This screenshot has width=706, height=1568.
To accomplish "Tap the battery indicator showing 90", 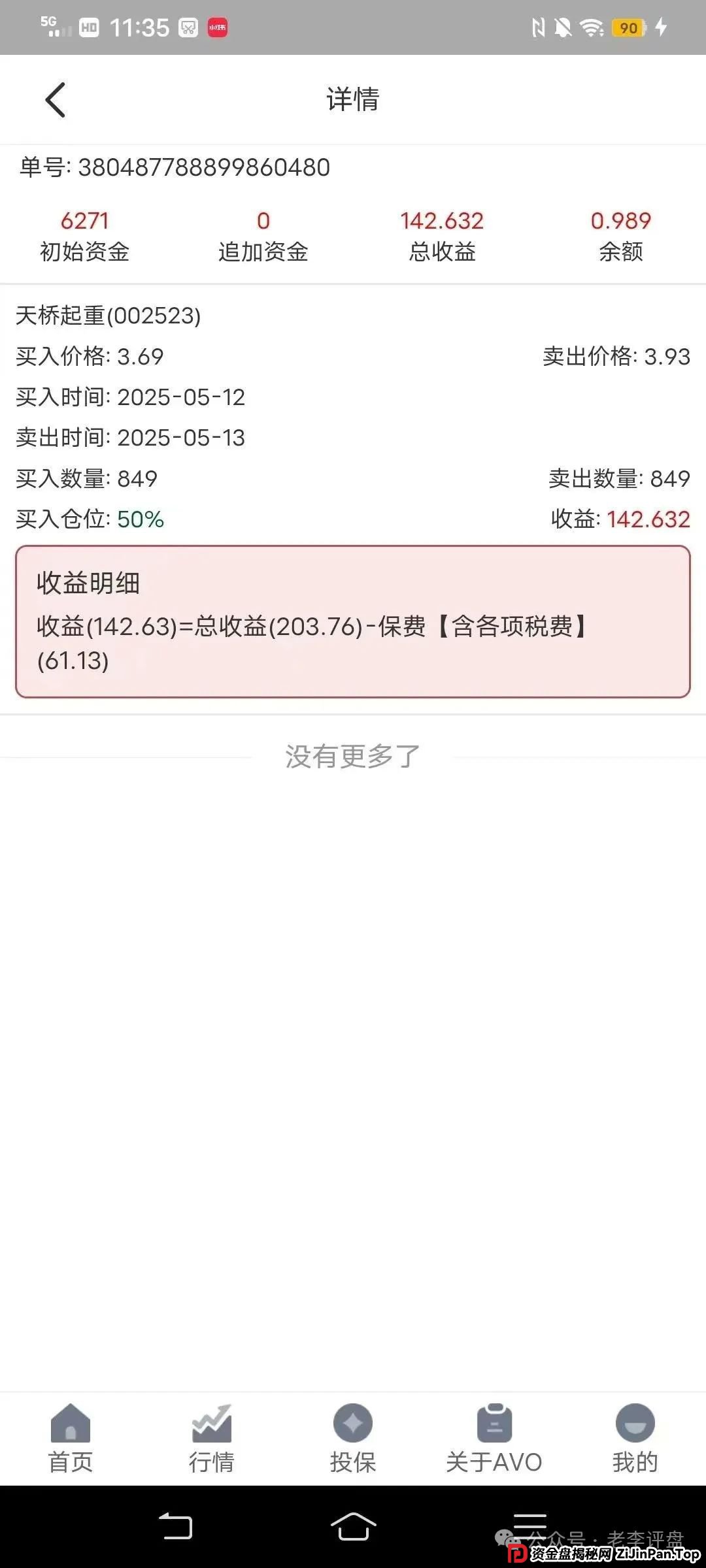I will coord(629,28).
